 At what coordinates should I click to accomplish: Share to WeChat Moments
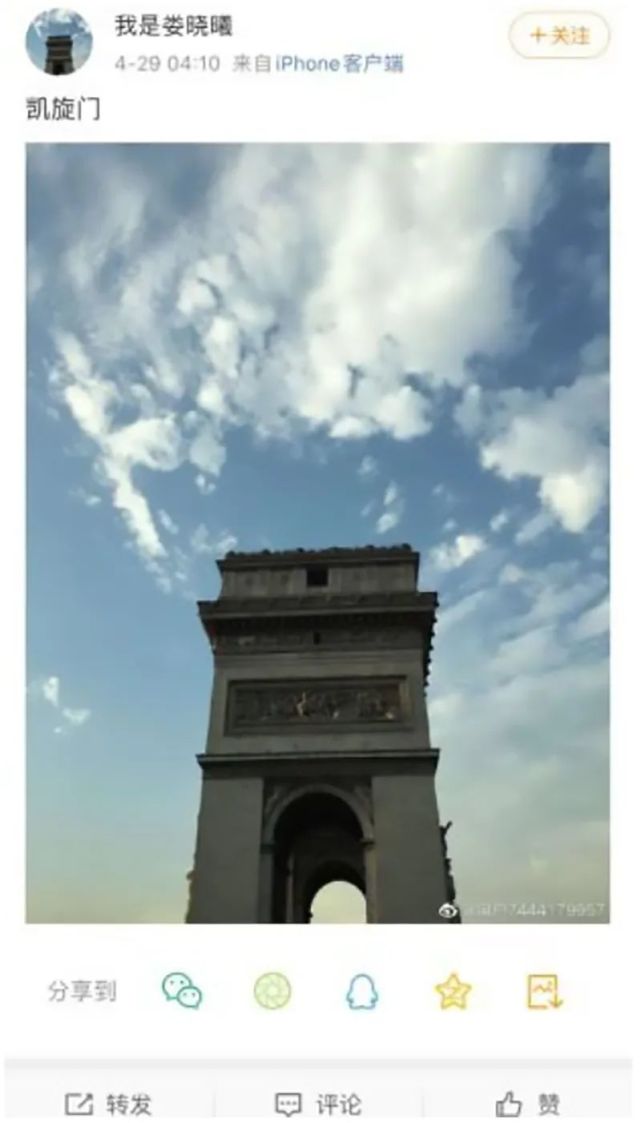(272, 991)
